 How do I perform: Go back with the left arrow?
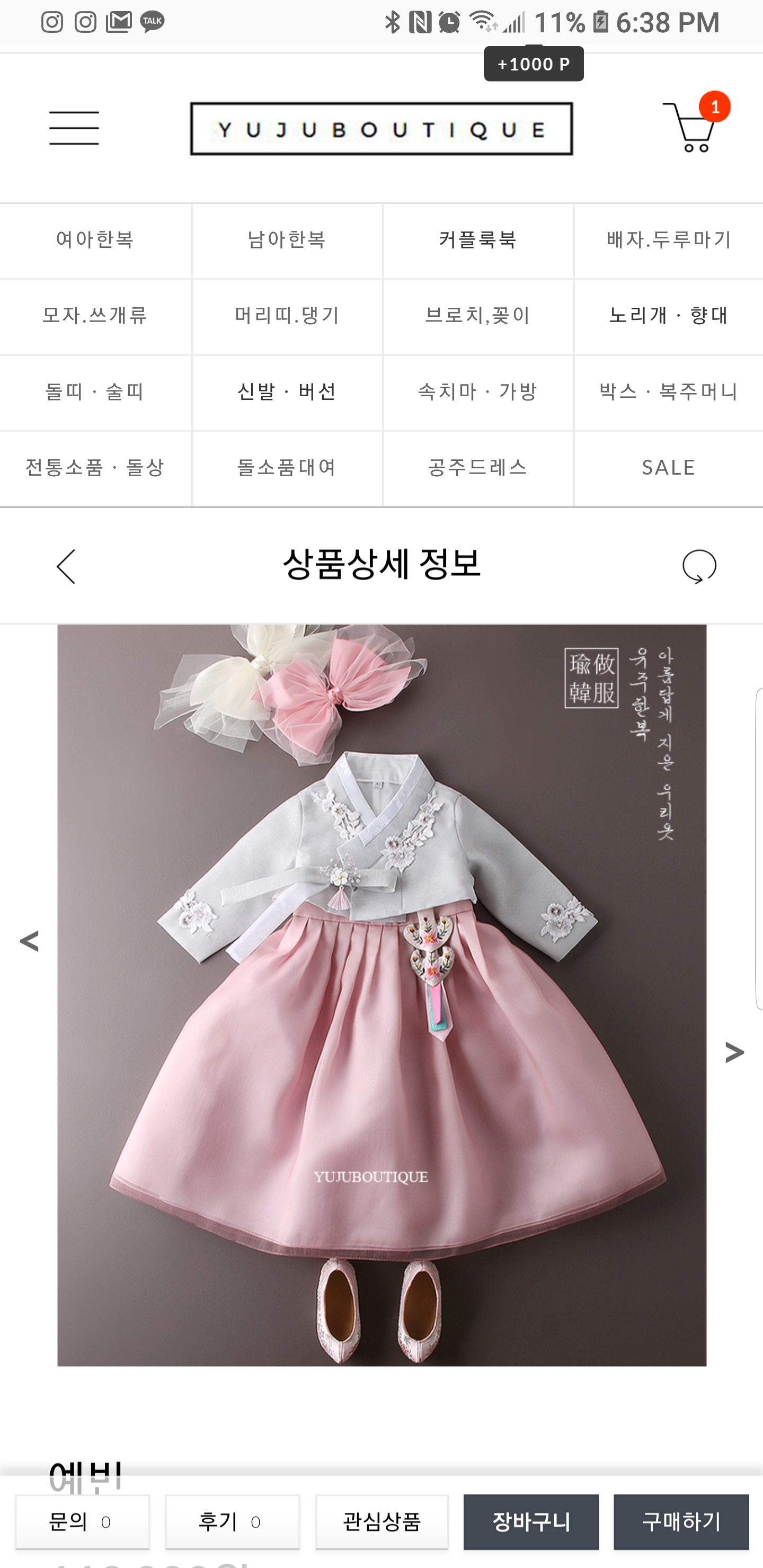tap(66, 566)
